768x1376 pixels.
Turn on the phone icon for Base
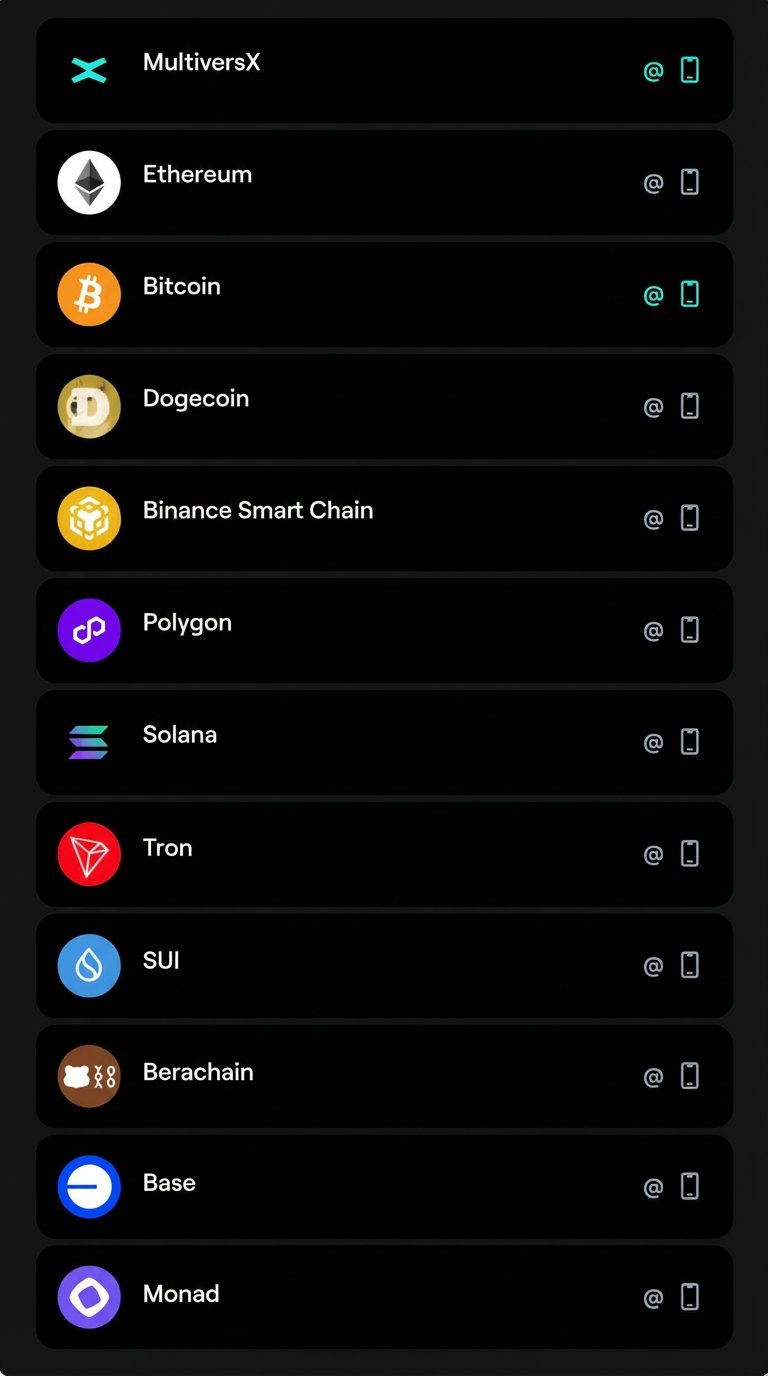coord(690,1186)
